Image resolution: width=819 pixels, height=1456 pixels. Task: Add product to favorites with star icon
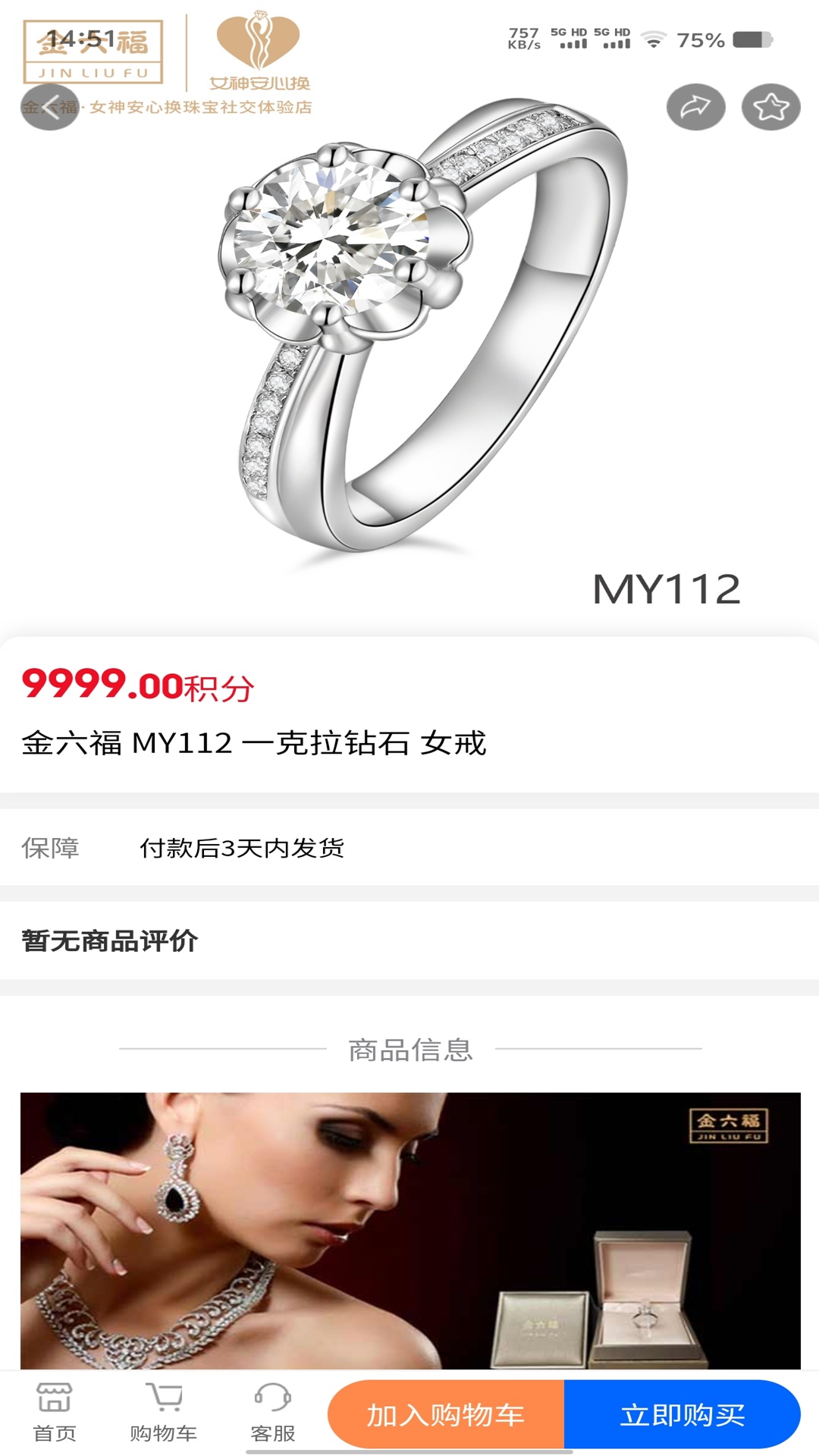click(x=770, y=107)
